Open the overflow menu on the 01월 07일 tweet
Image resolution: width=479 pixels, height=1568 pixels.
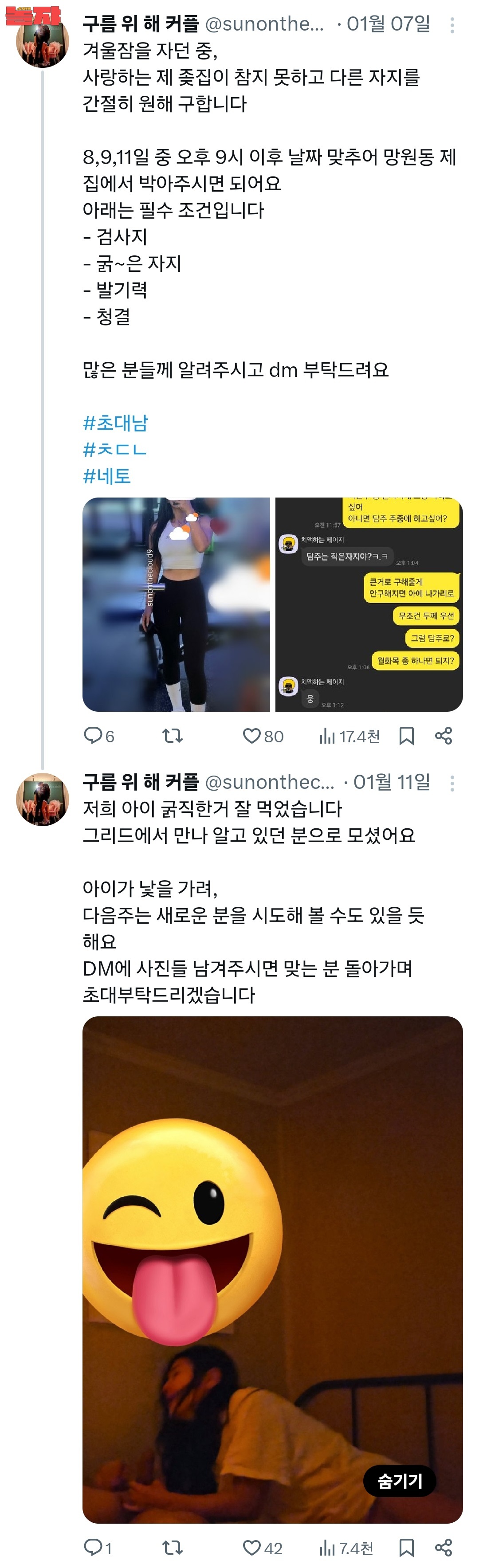tap(452, 25)
